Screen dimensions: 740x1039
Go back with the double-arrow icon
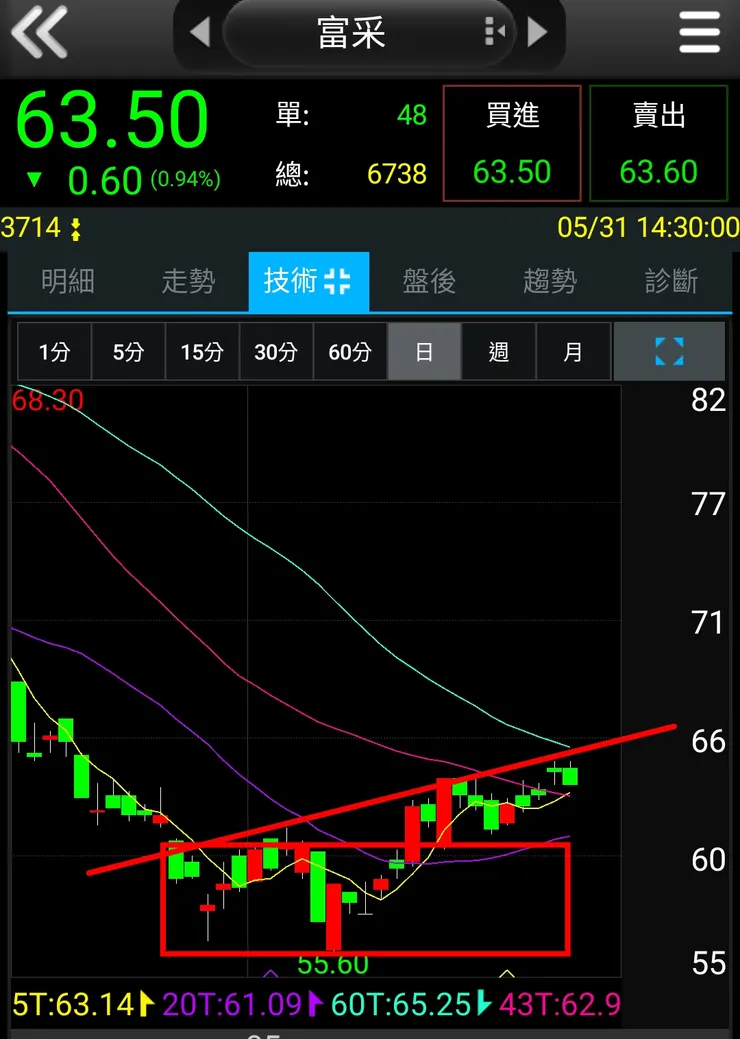pos(40,33)
